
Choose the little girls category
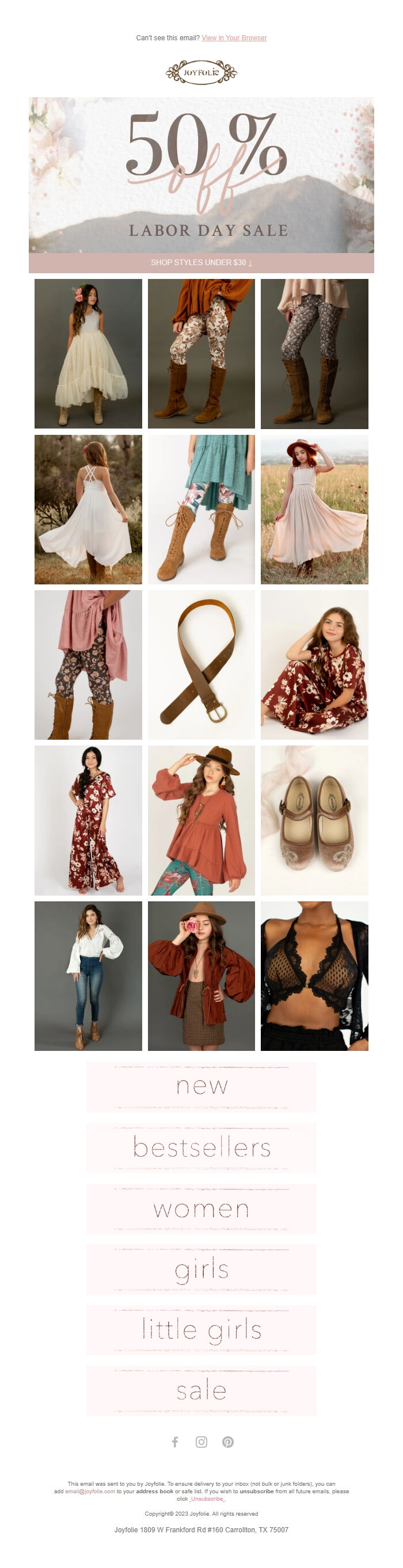pos(201,1330)
